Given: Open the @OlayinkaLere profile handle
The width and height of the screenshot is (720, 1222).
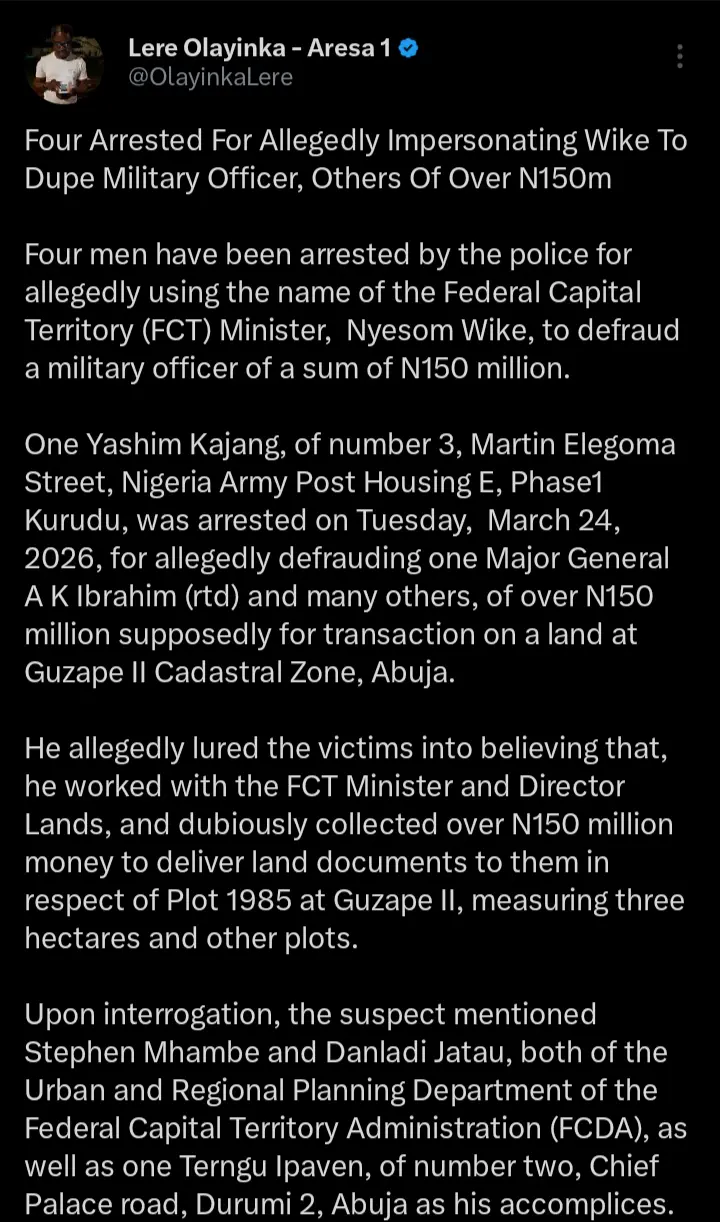Looking at the screenshot, I should pyautogui.click(x=210, y=77).
